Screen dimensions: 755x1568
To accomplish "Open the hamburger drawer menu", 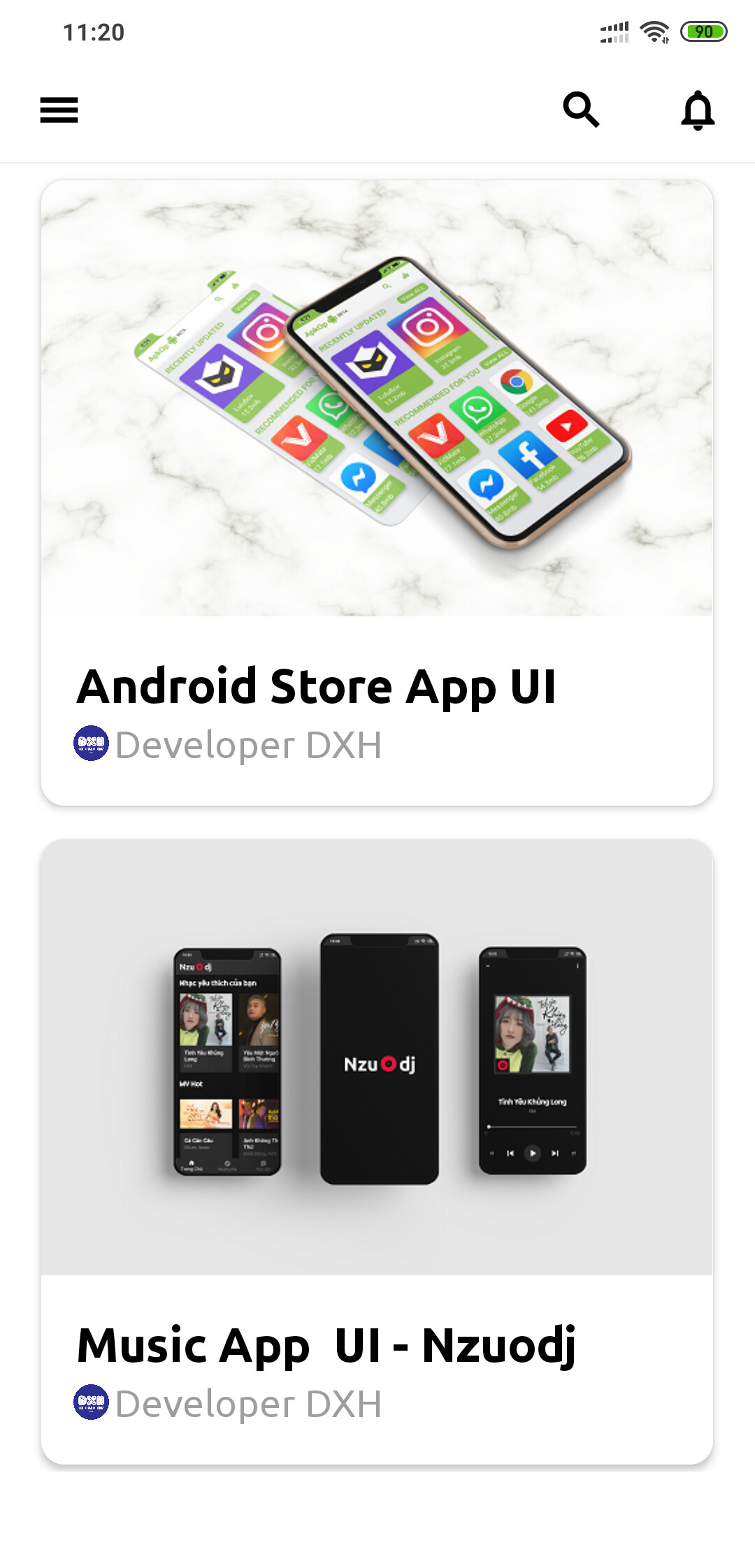I will 59,110.
